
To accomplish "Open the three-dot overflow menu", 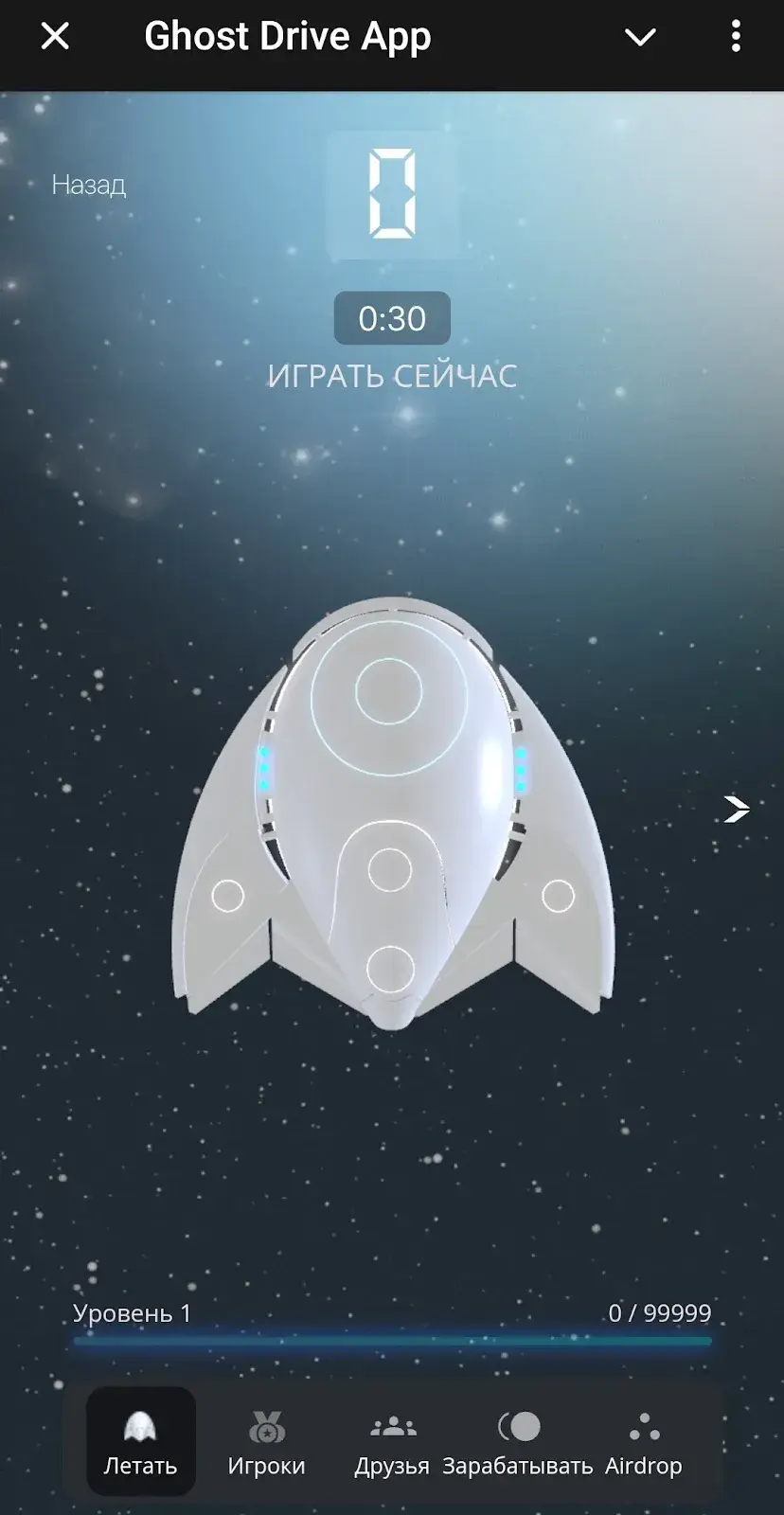I will (736, 36).
